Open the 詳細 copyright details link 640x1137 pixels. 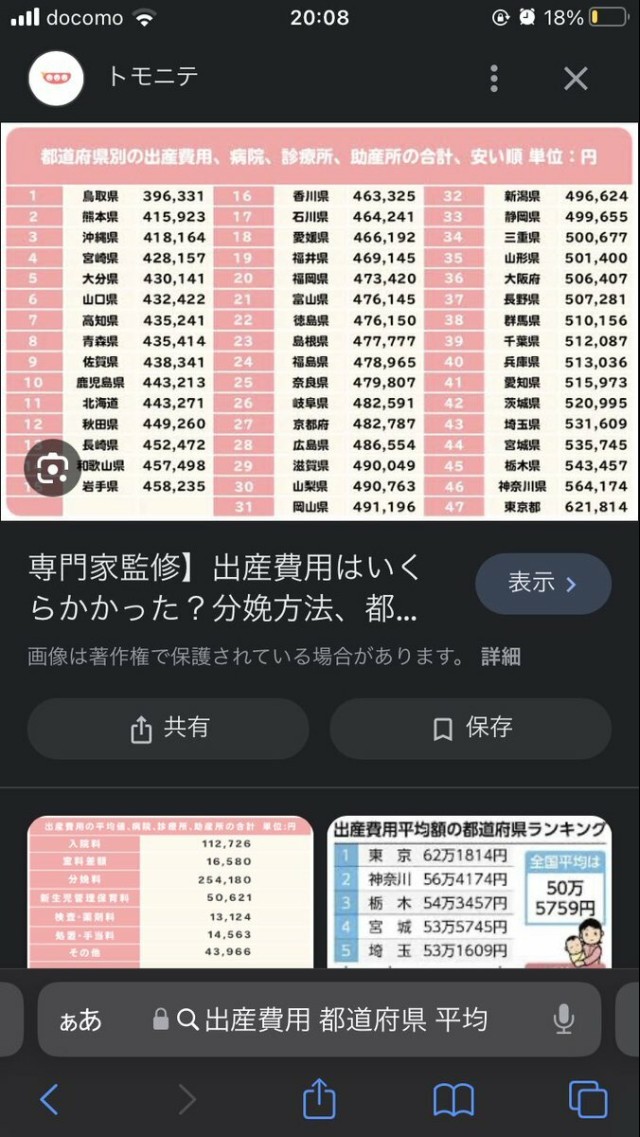pos(501,657)
